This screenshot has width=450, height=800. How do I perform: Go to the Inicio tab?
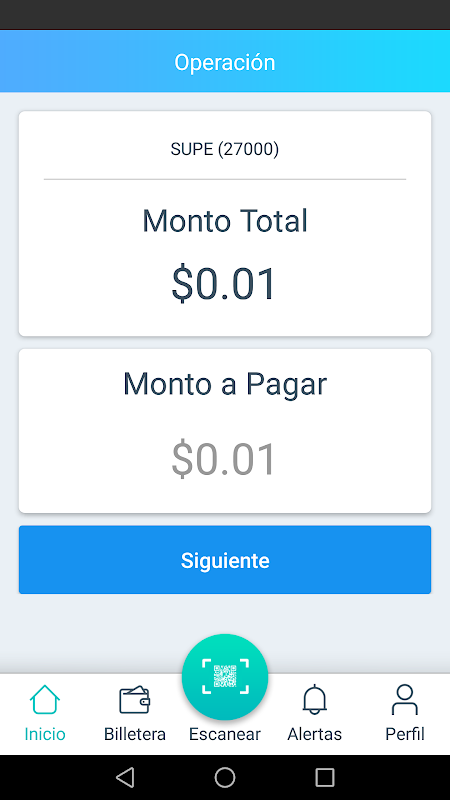[x=45, y=713]
